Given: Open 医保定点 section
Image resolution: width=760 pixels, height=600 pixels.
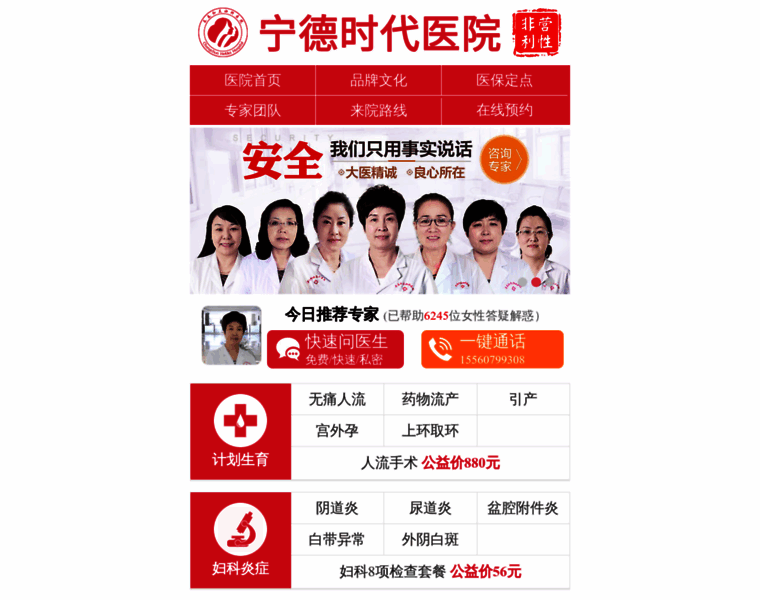Looking at the screenshot, I should tap(504, 80).
